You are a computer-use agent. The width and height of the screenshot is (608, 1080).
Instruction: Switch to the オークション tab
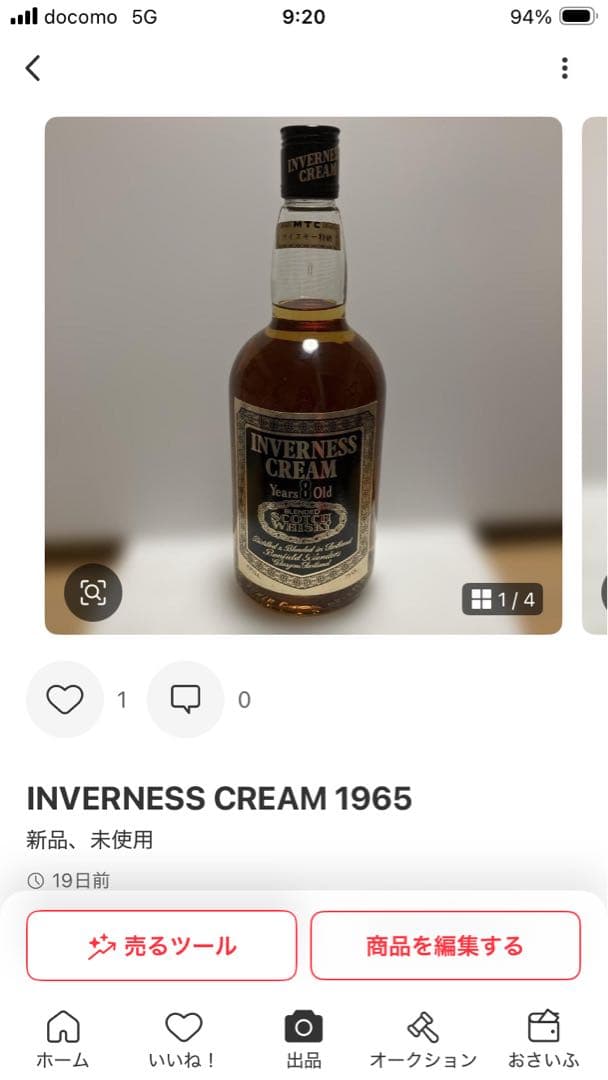[x=423, y=1038]
